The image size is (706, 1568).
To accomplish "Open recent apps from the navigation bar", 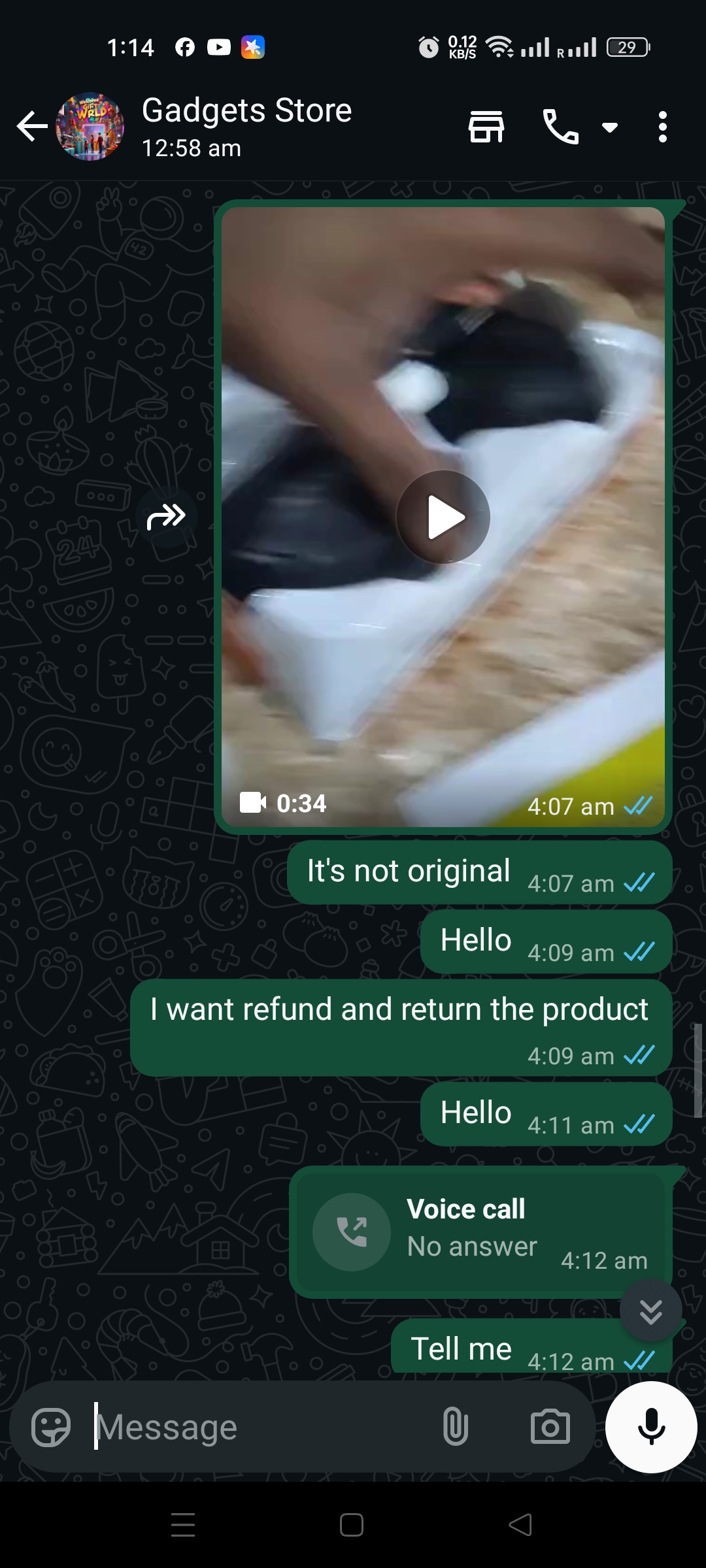I will [183, 1525].
